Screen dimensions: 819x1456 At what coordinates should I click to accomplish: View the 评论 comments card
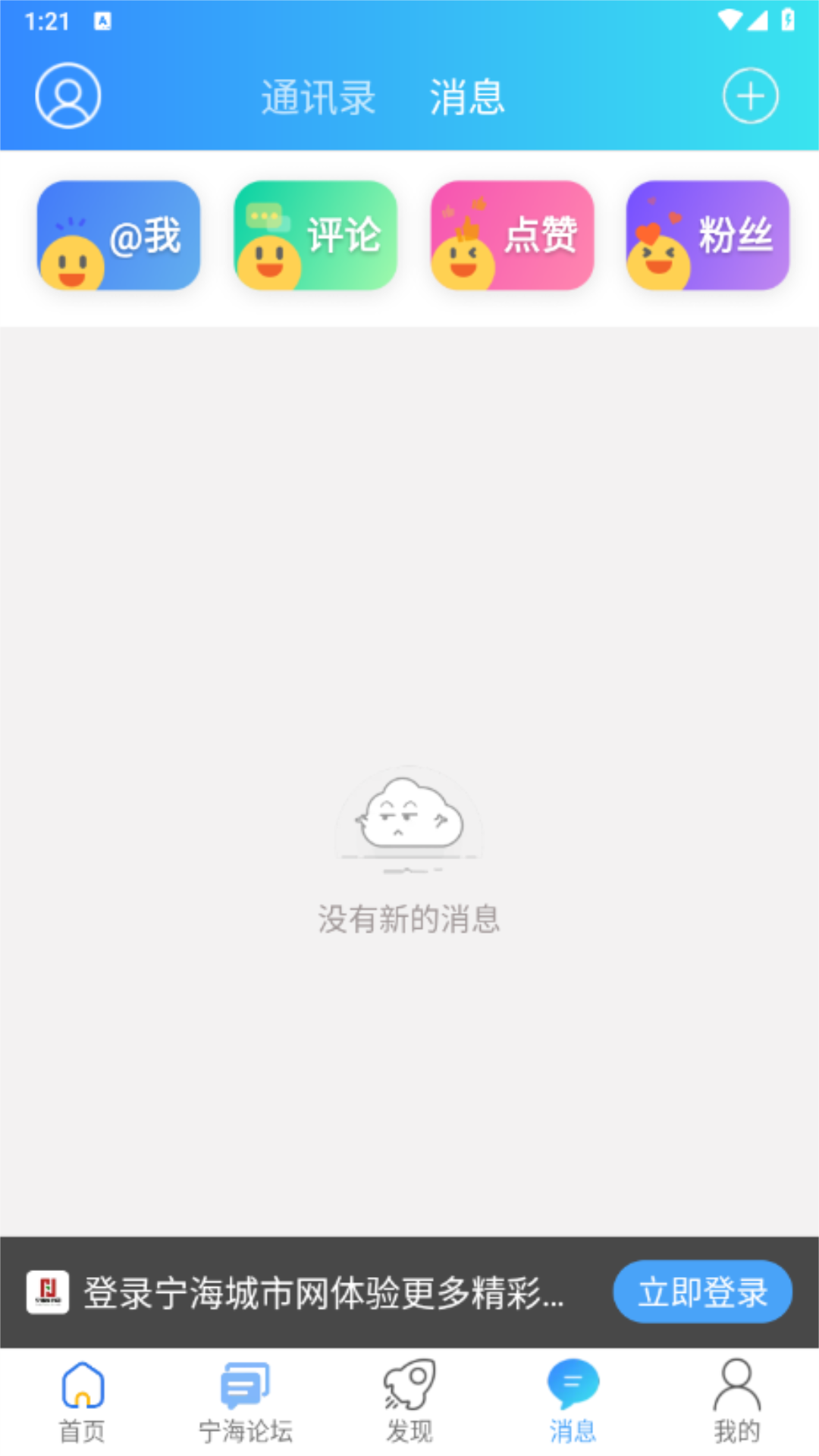[315, 235]
